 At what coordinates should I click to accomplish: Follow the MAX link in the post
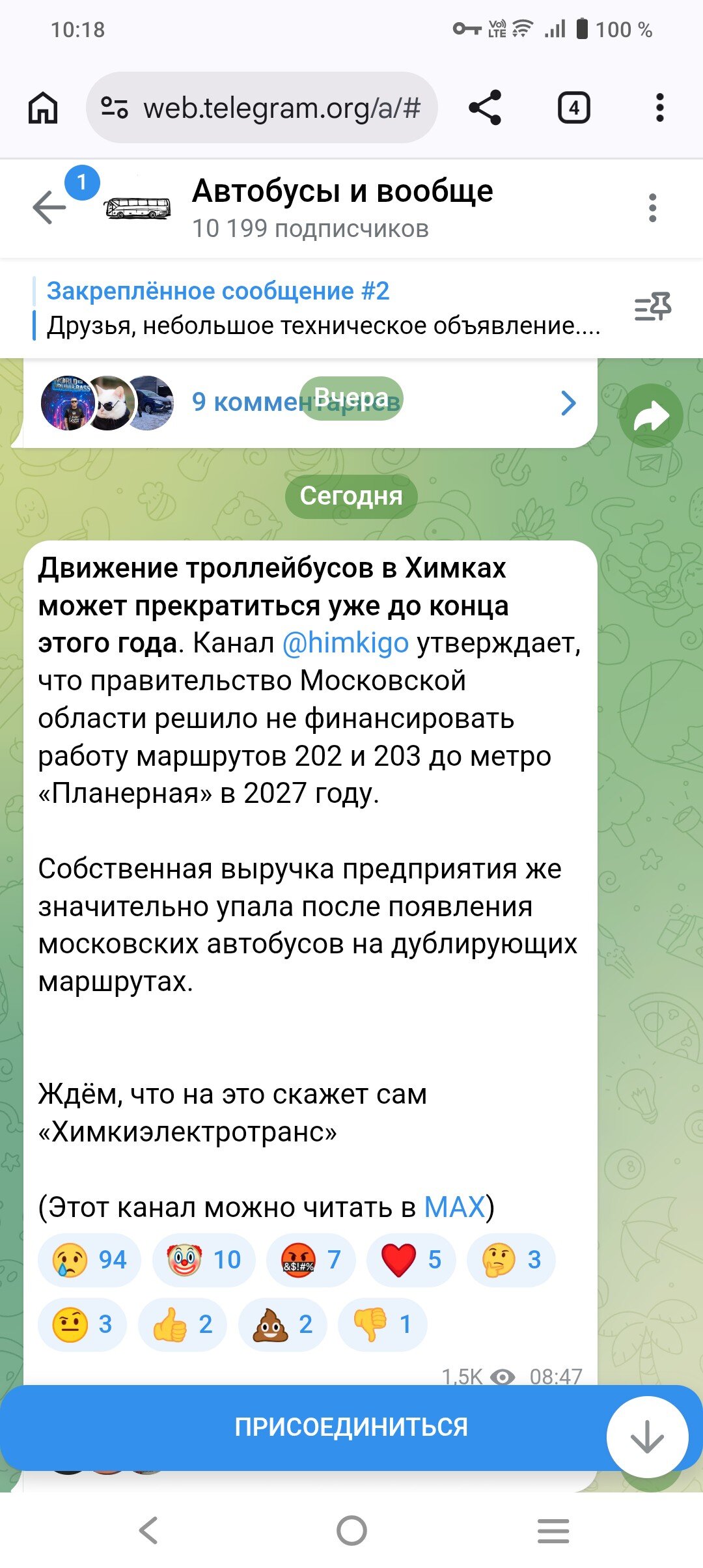pyautogui.click(x=454, y=1207)
